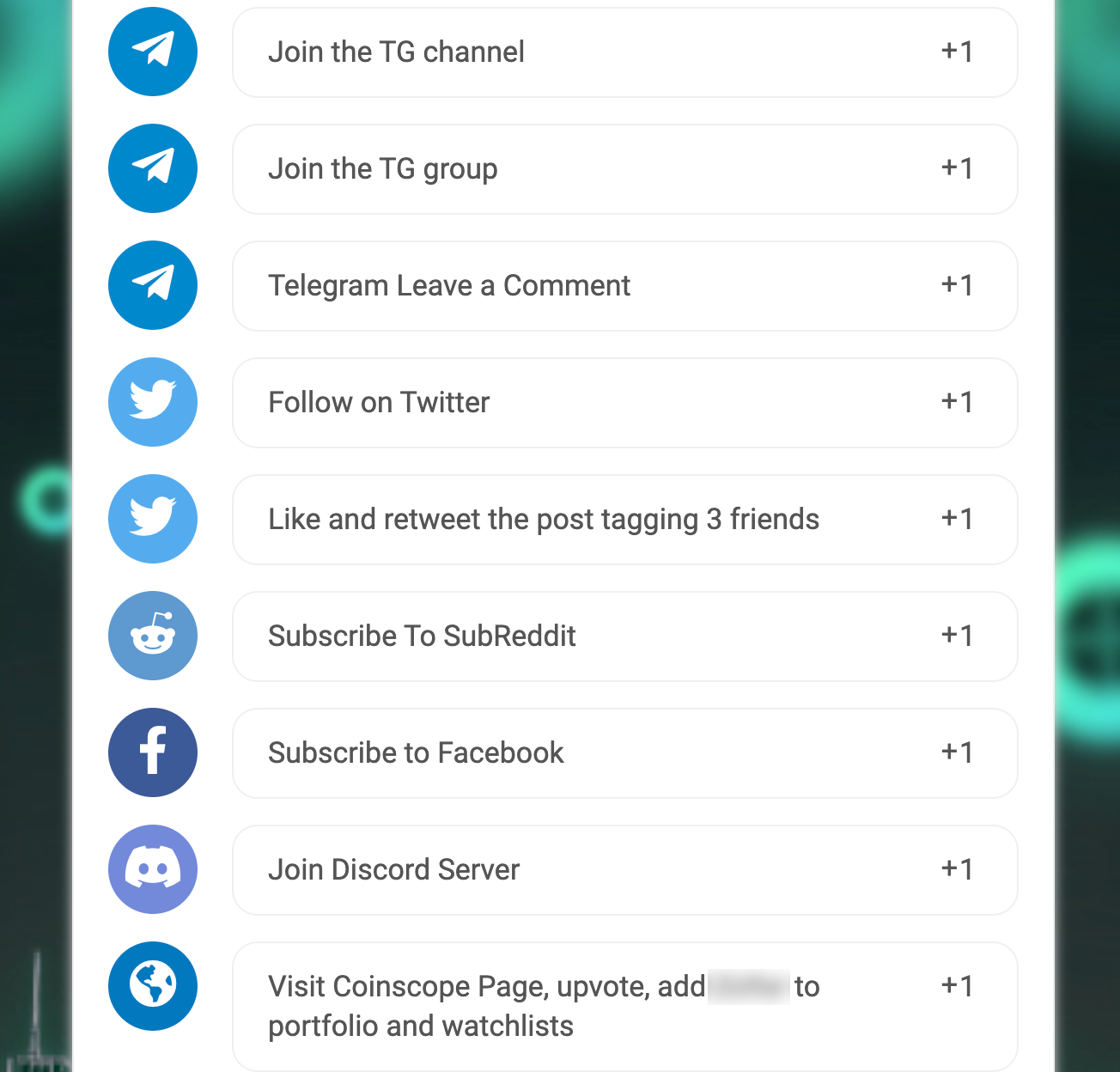The width and height of the screenshot is (1120, 1072).
Task: Open the Visit Coinscope Page task
Action: pos(624,1006)
